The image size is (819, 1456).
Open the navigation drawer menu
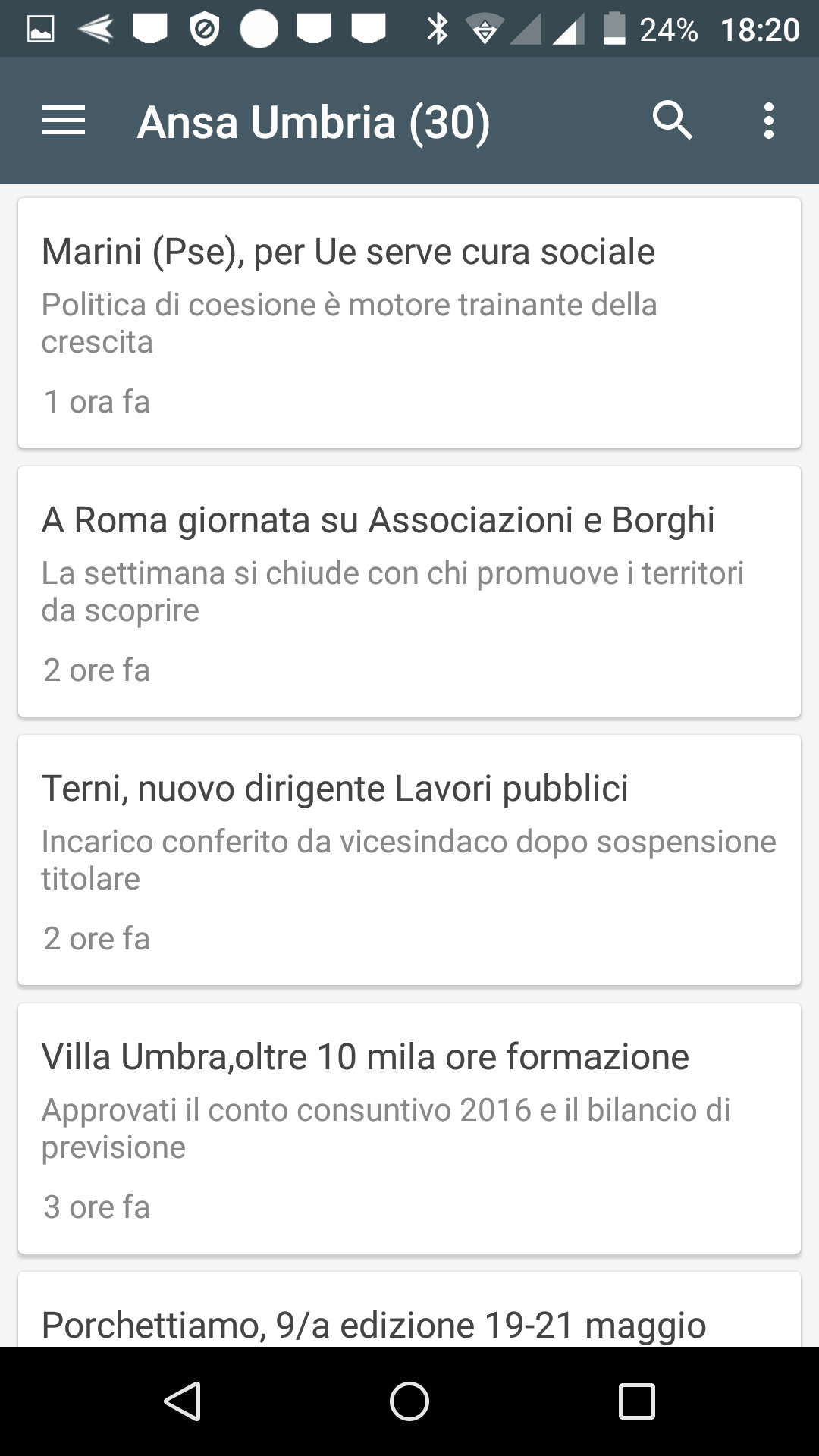click(x=64, y=121)
